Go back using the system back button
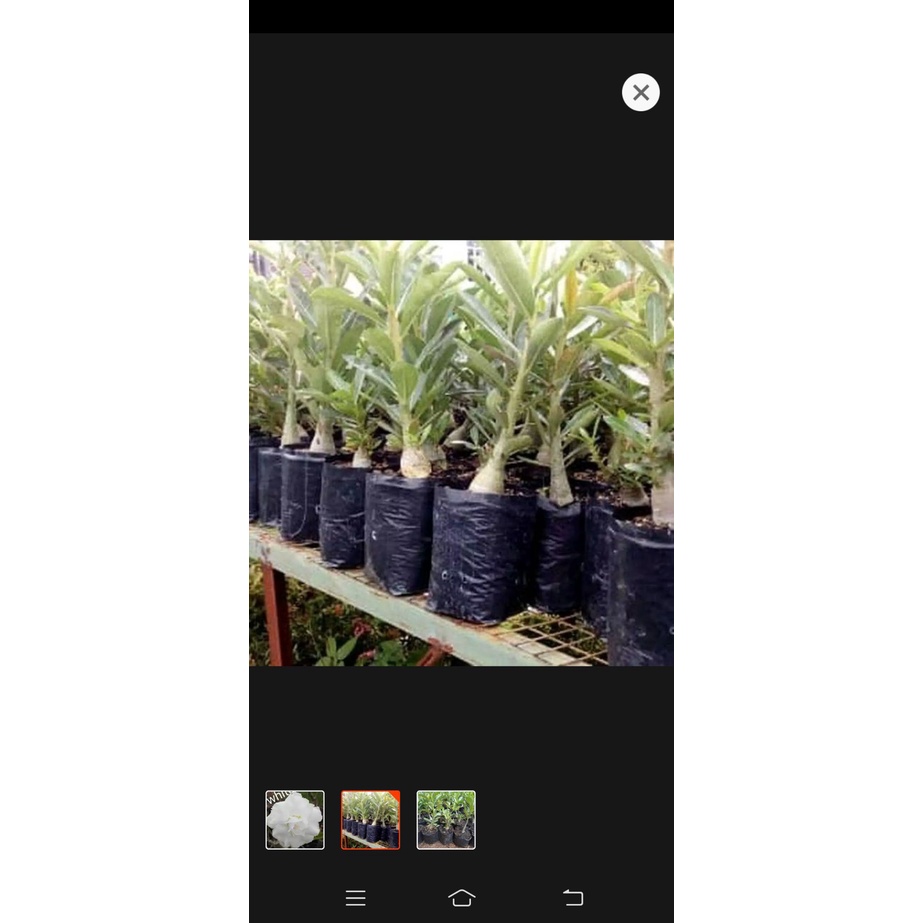923x923 pixels. tap(572, 898)
